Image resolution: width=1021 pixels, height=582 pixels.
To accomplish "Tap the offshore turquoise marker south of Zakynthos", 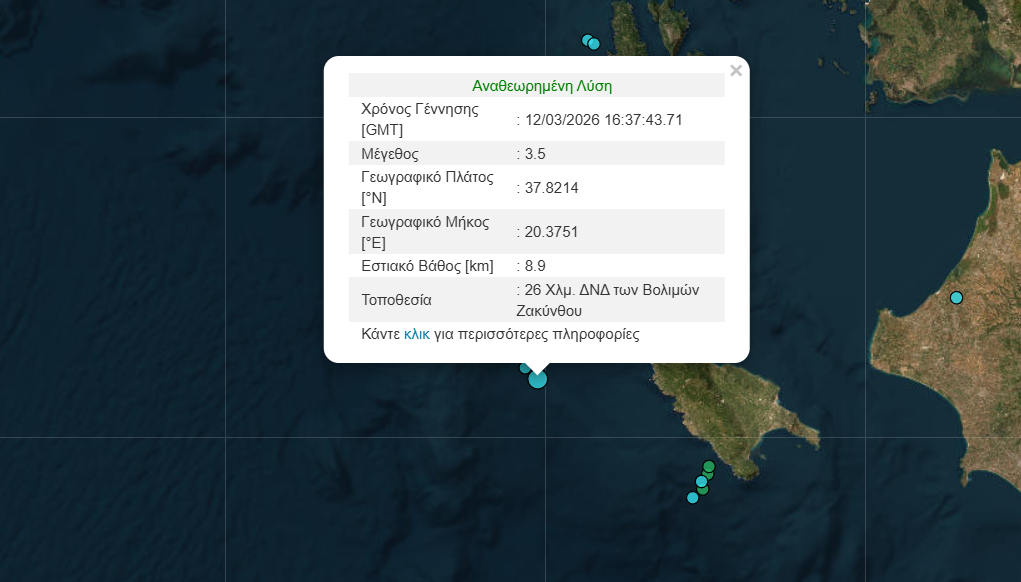I will [x=692, y=498].
